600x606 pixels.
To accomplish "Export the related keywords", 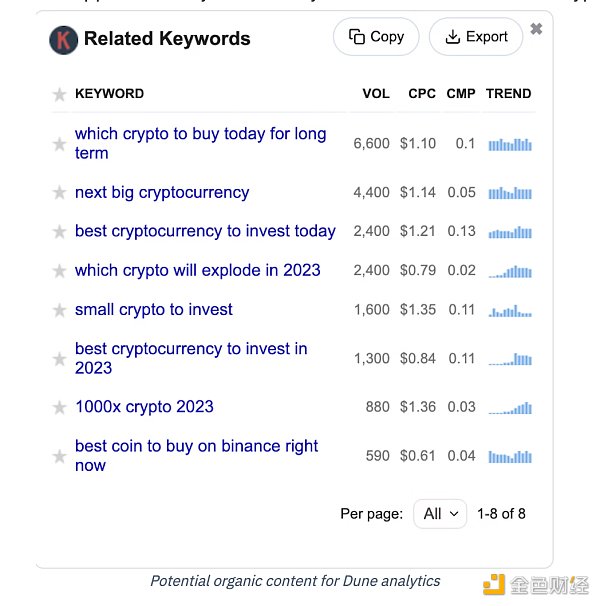I will tap(476, 37).
